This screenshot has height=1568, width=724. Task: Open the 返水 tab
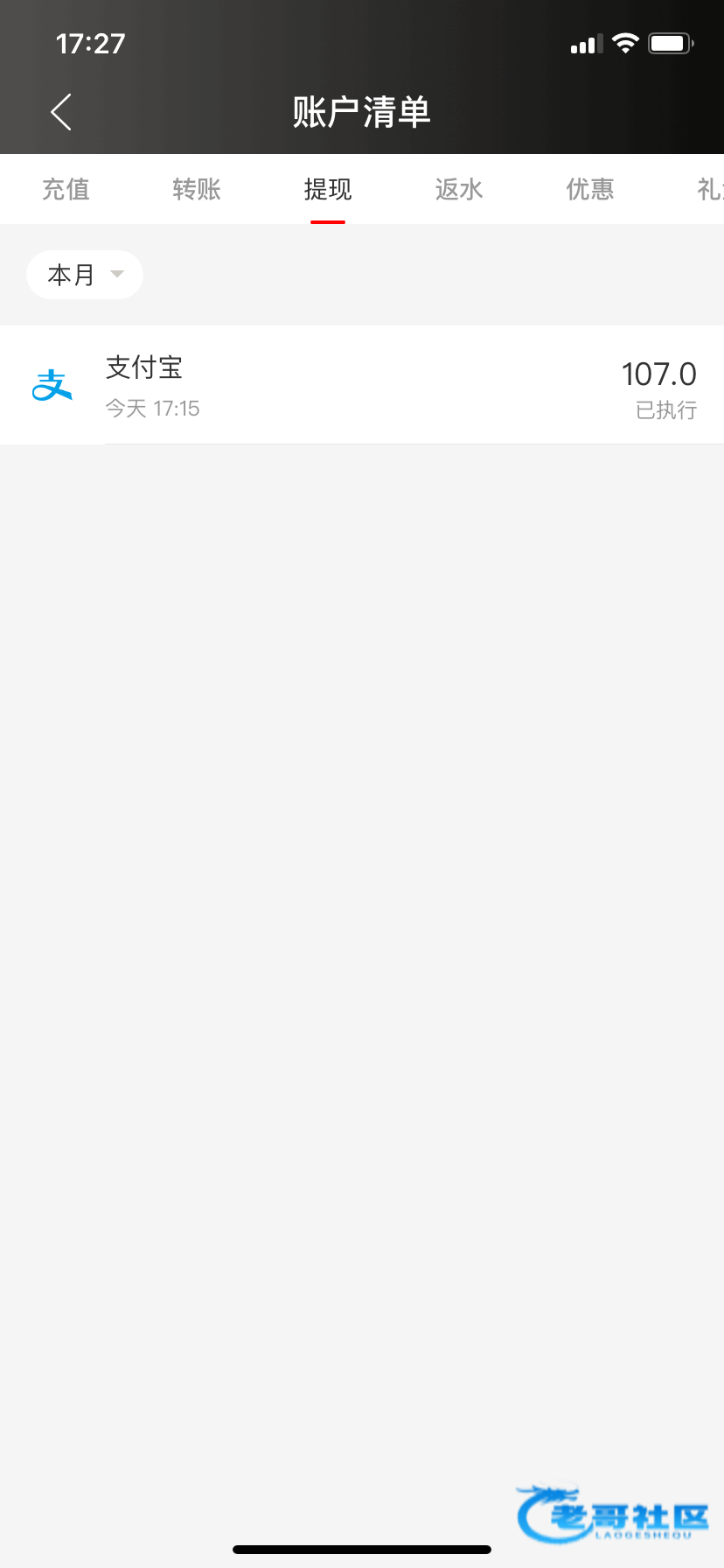point(459,189)
